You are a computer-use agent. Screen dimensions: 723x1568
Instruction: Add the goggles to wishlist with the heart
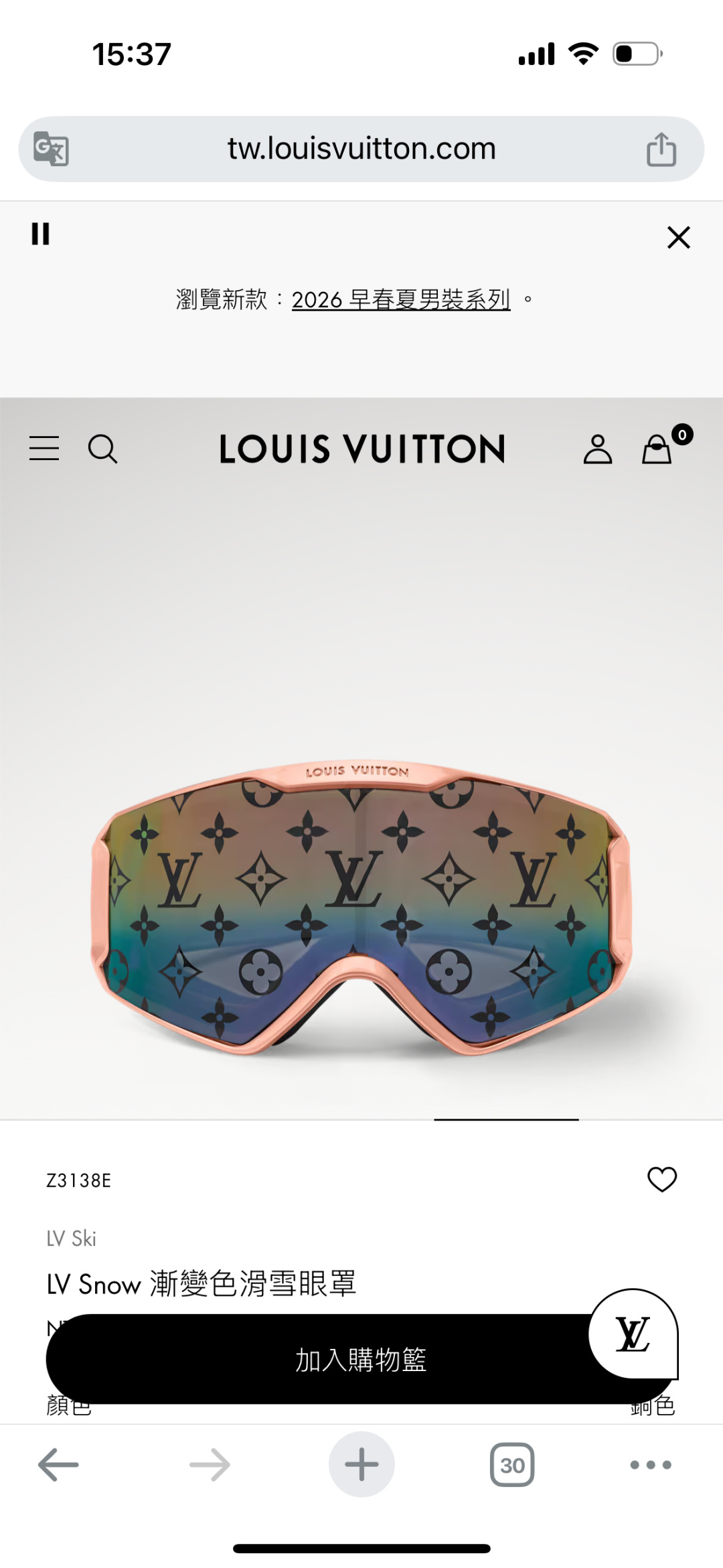(662, 1180)
